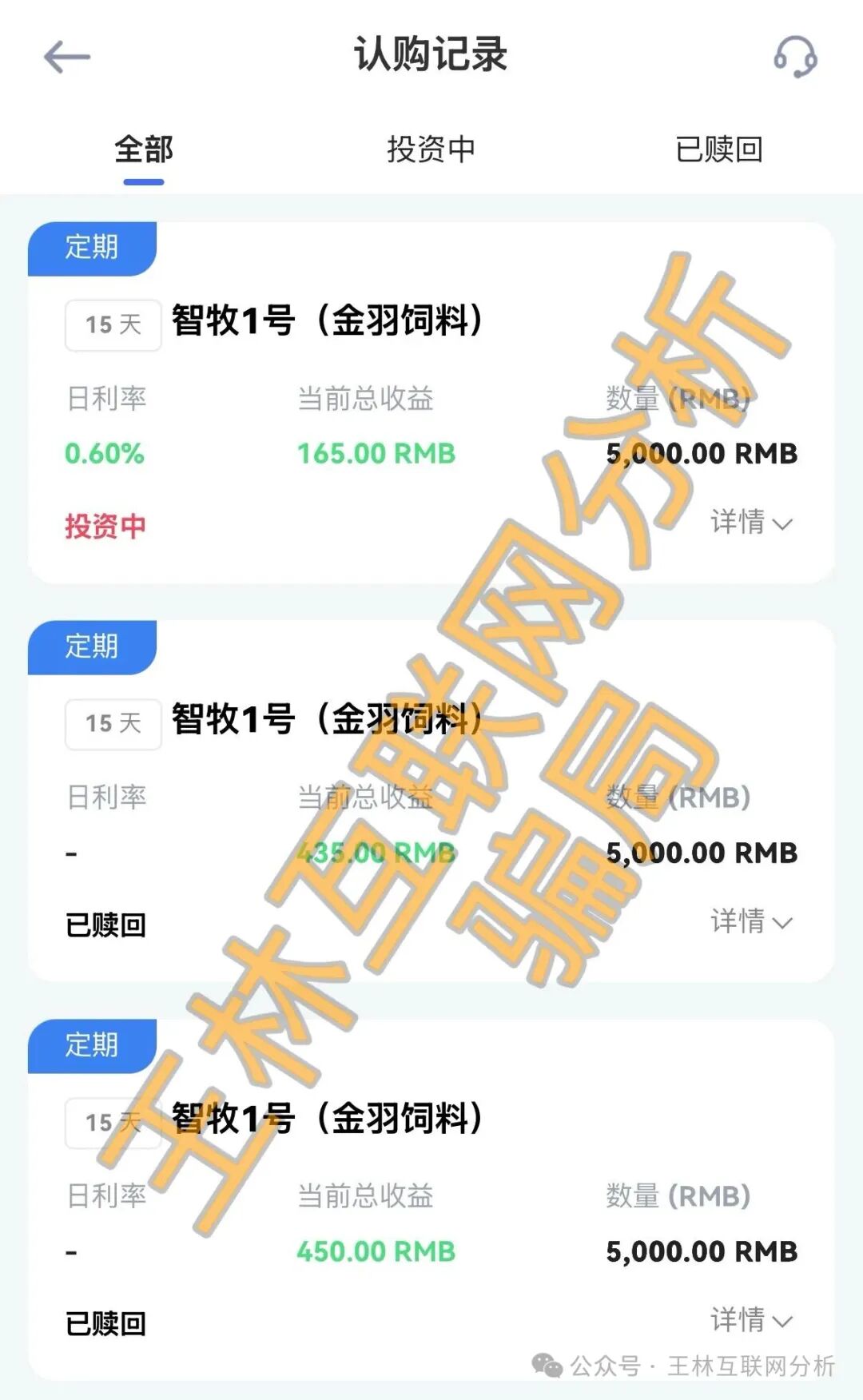Click the green 0.60% daily rate value

pos(102,454)
